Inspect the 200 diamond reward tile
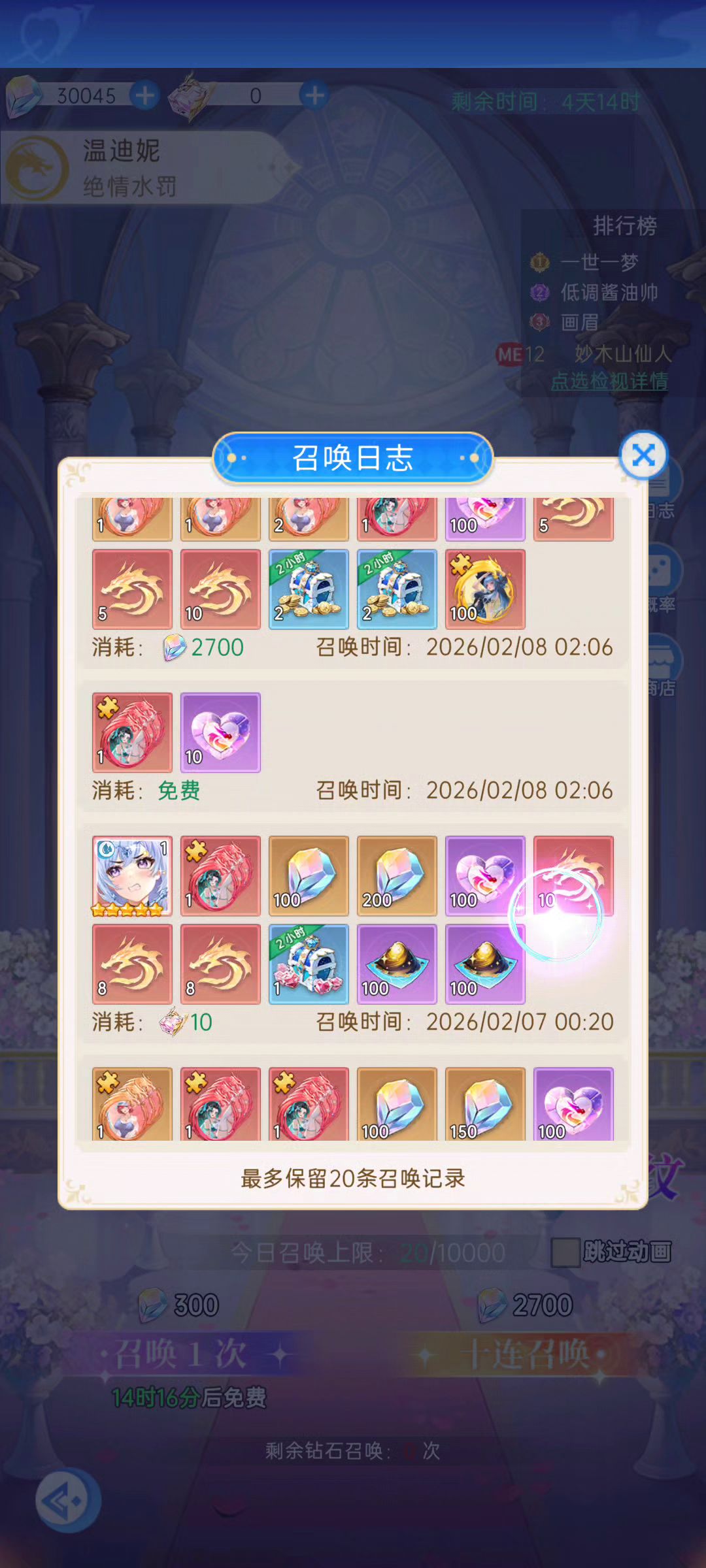Screen dimensions: 706x1568 pos(397,875)
